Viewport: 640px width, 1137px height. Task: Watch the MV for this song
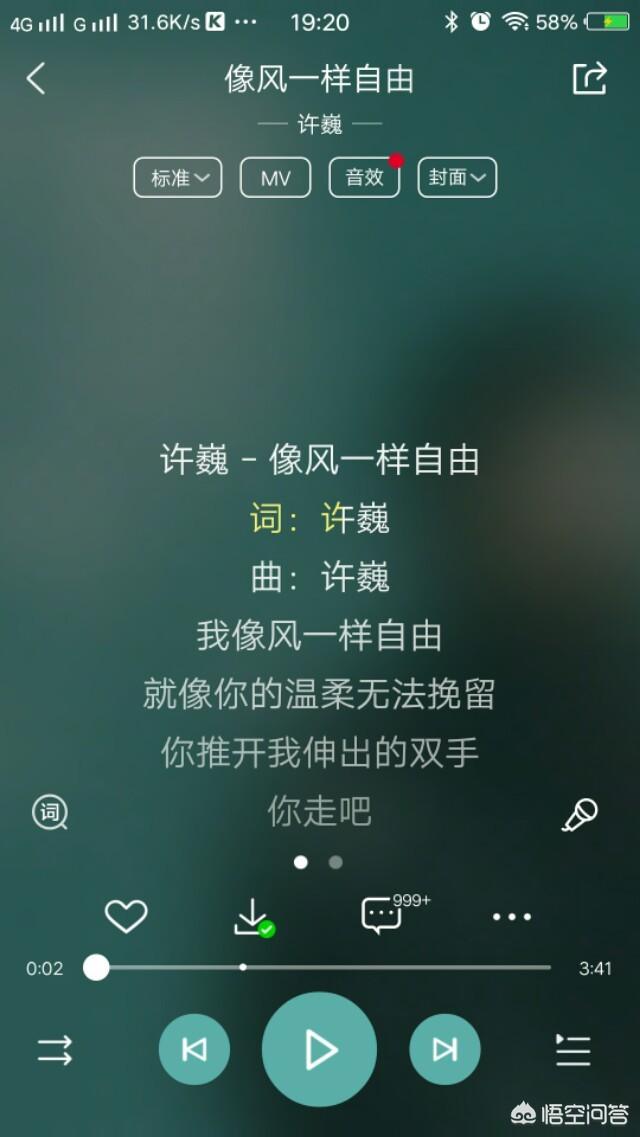[x=275, y=178]
